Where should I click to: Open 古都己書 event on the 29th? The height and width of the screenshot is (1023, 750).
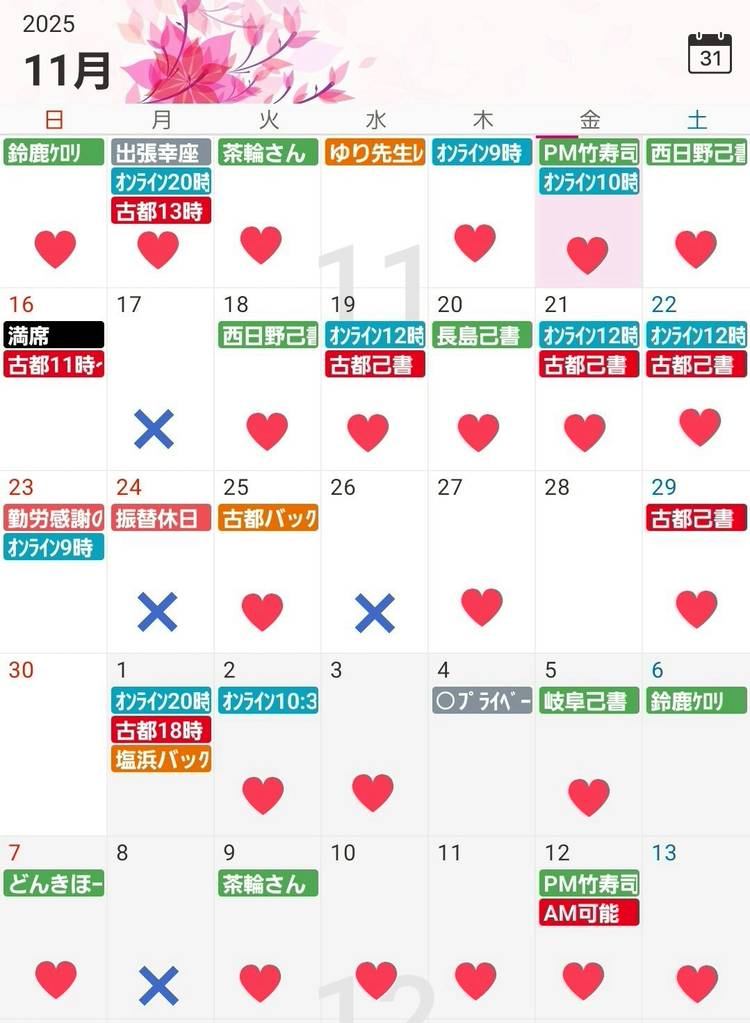(x=696, y=518)
